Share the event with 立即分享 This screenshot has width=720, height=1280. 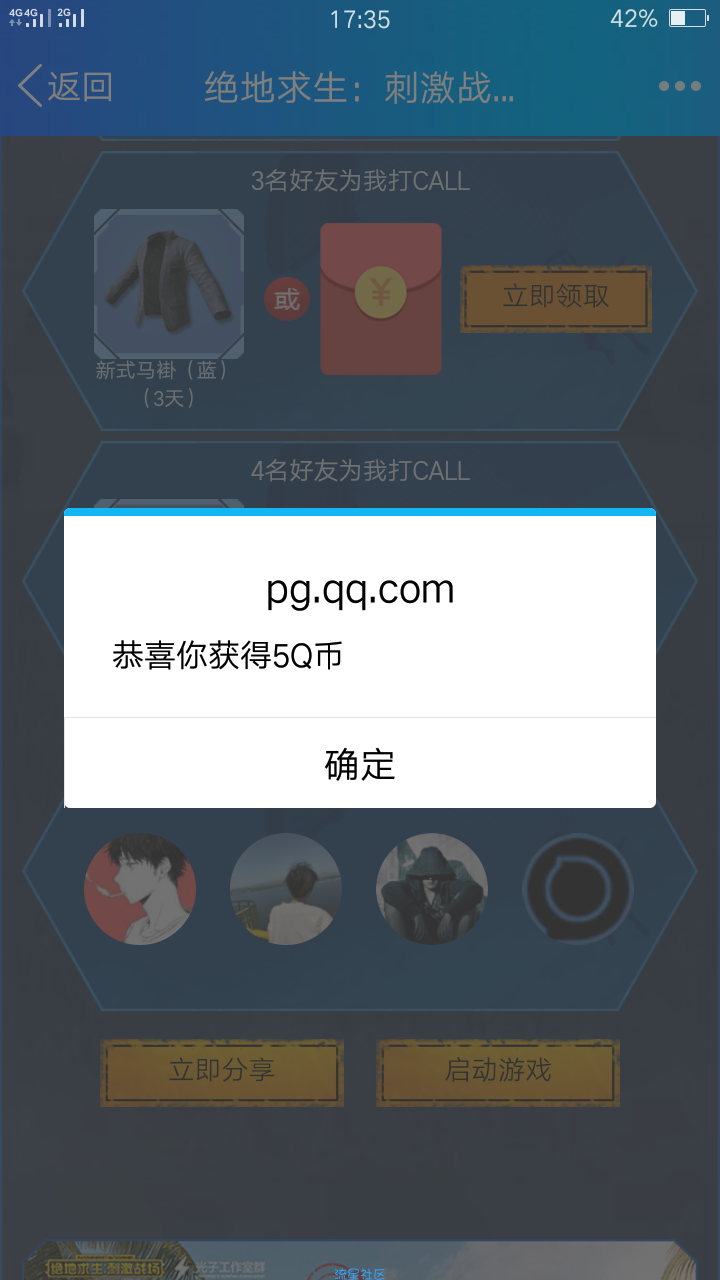(221, 1071)
